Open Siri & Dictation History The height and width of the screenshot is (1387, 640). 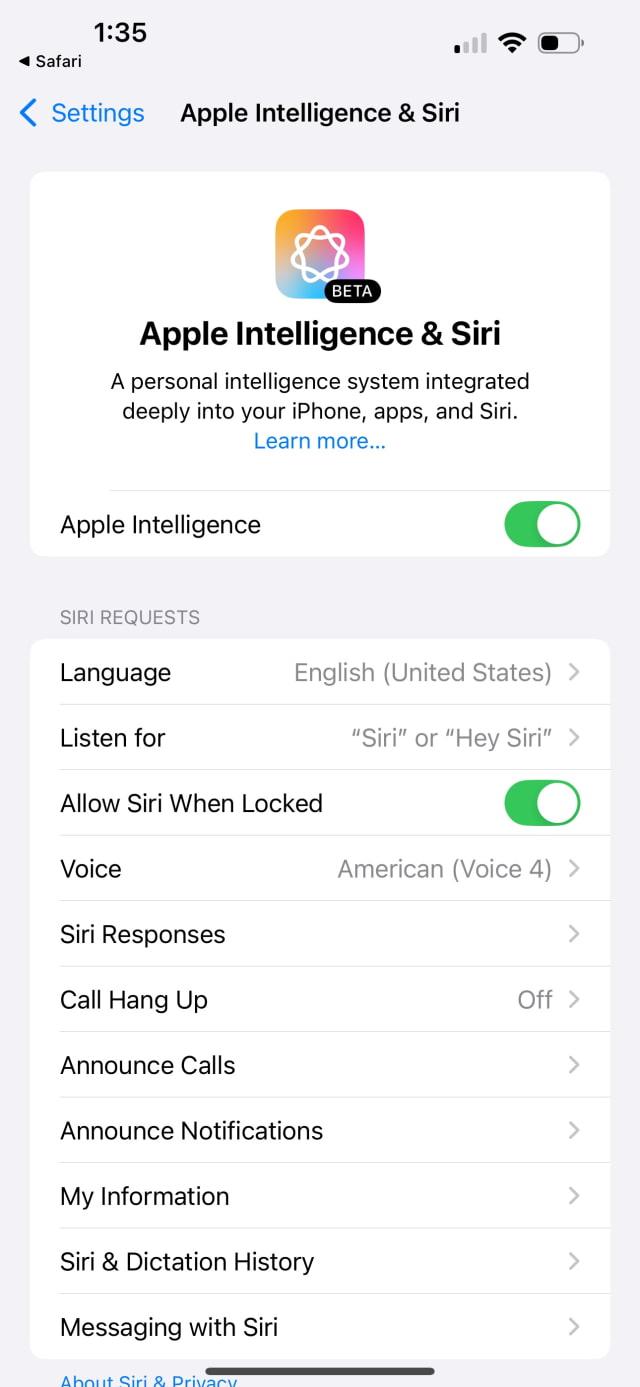320,1262
